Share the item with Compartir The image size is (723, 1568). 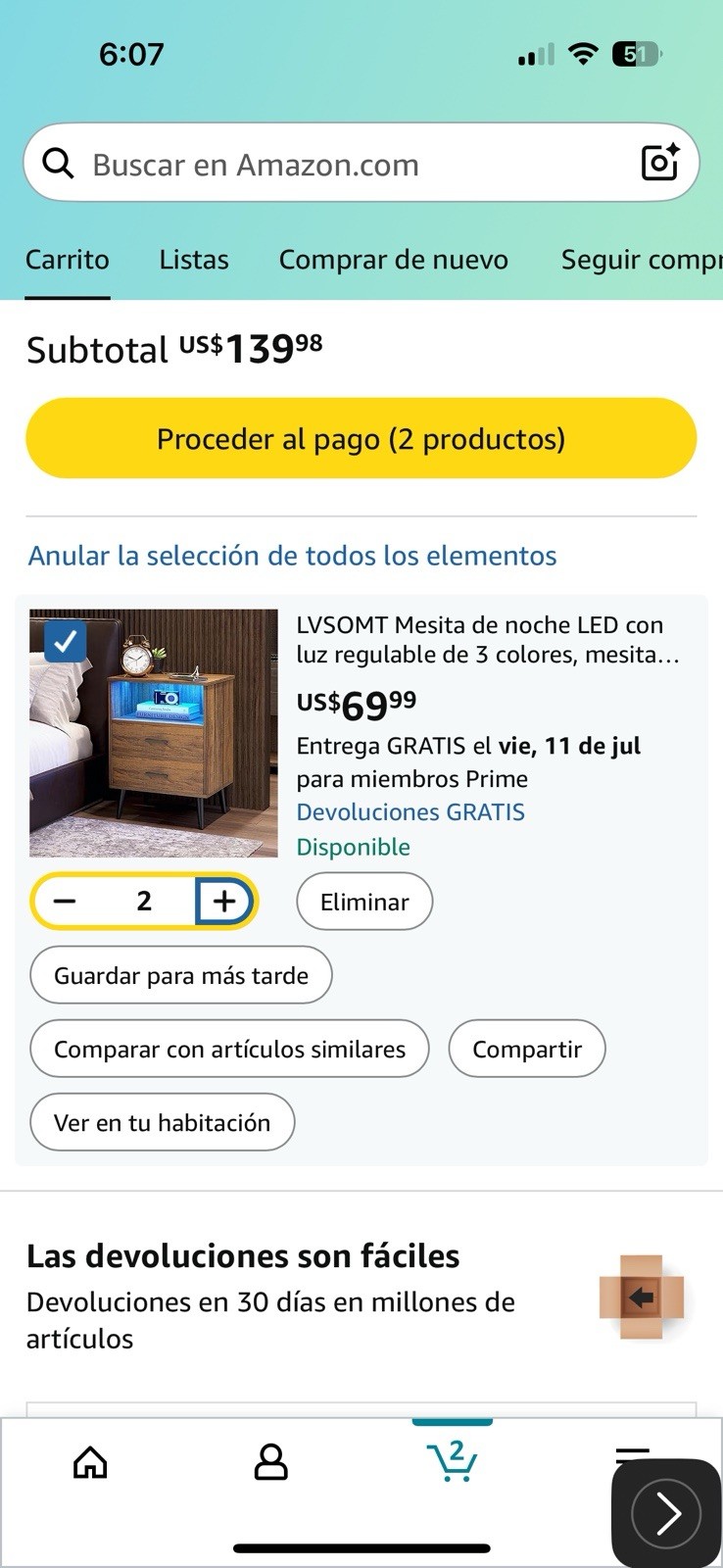(527, 1049)
